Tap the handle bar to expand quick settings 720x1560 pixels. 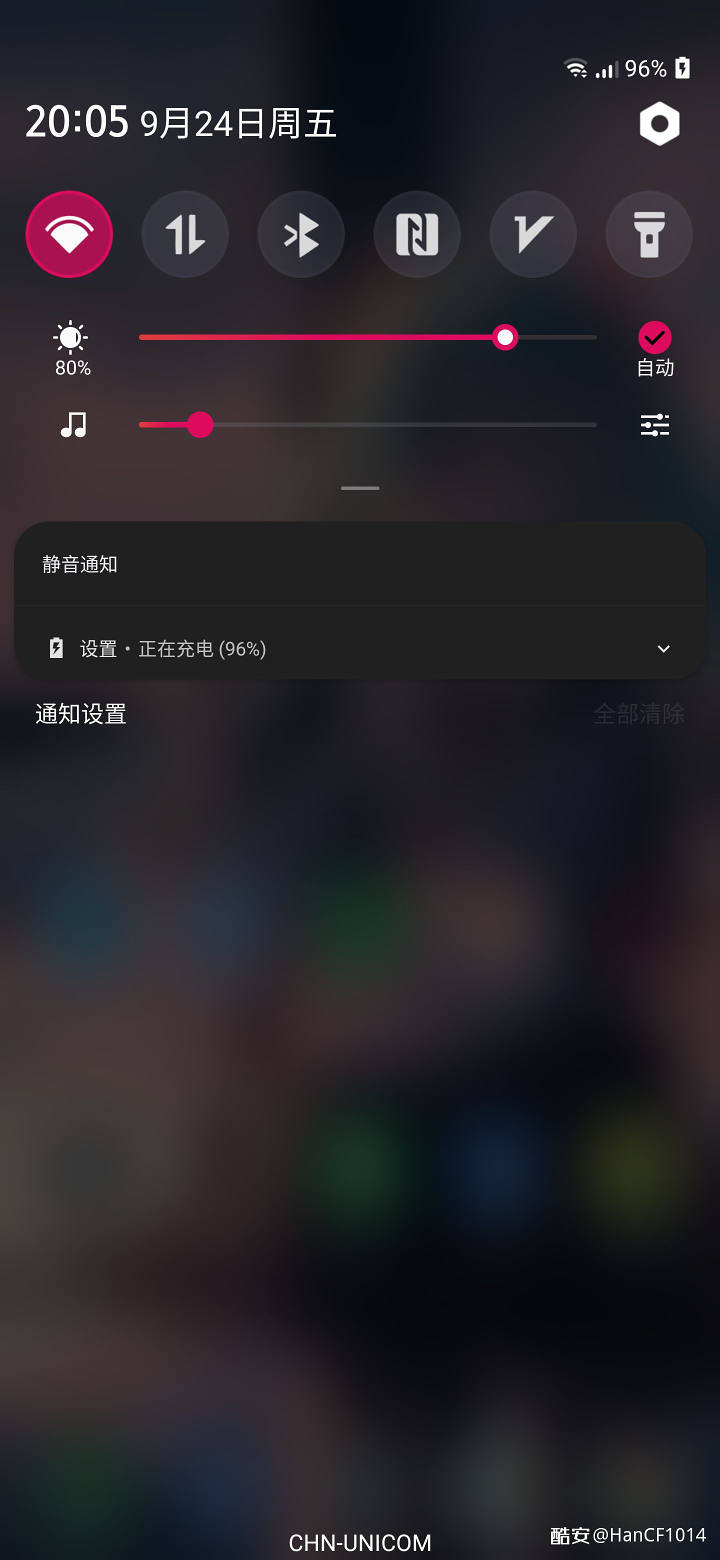click(x=360, y=488)
